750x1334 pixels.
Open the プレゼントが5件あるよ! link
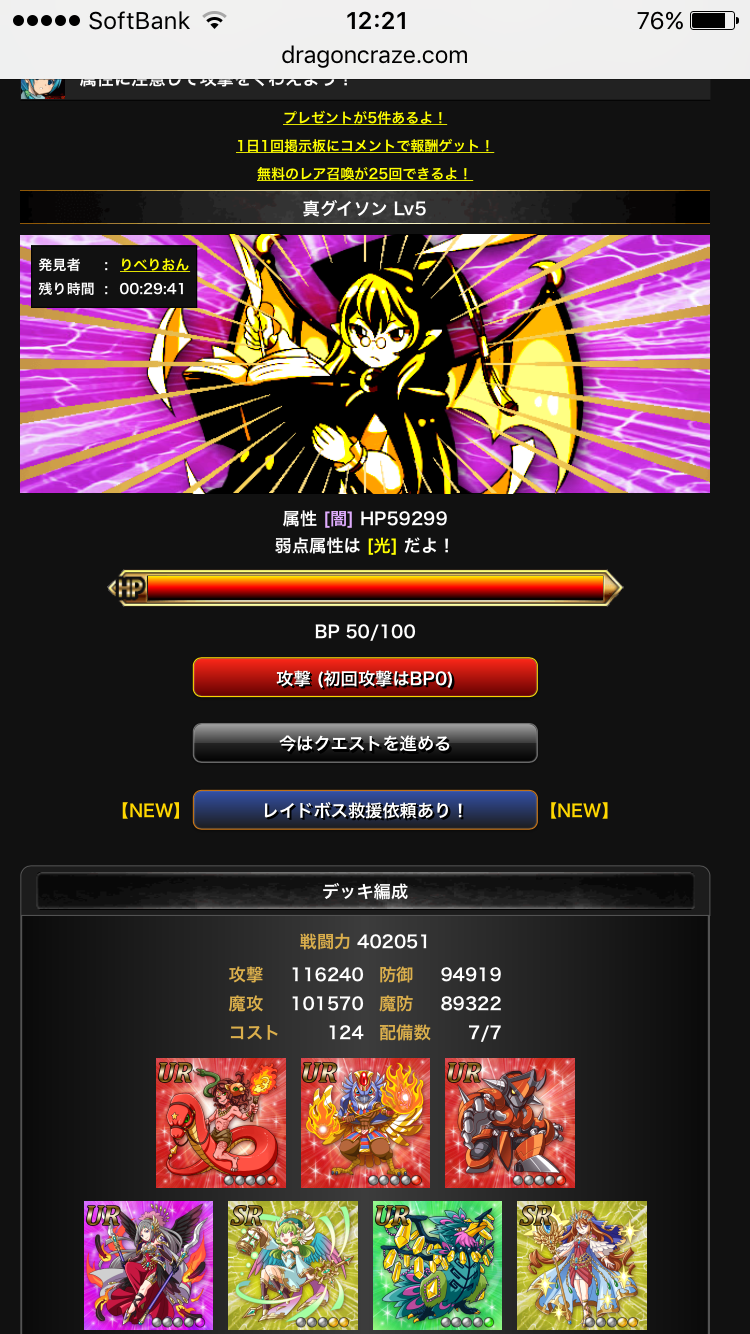point(365,118)
